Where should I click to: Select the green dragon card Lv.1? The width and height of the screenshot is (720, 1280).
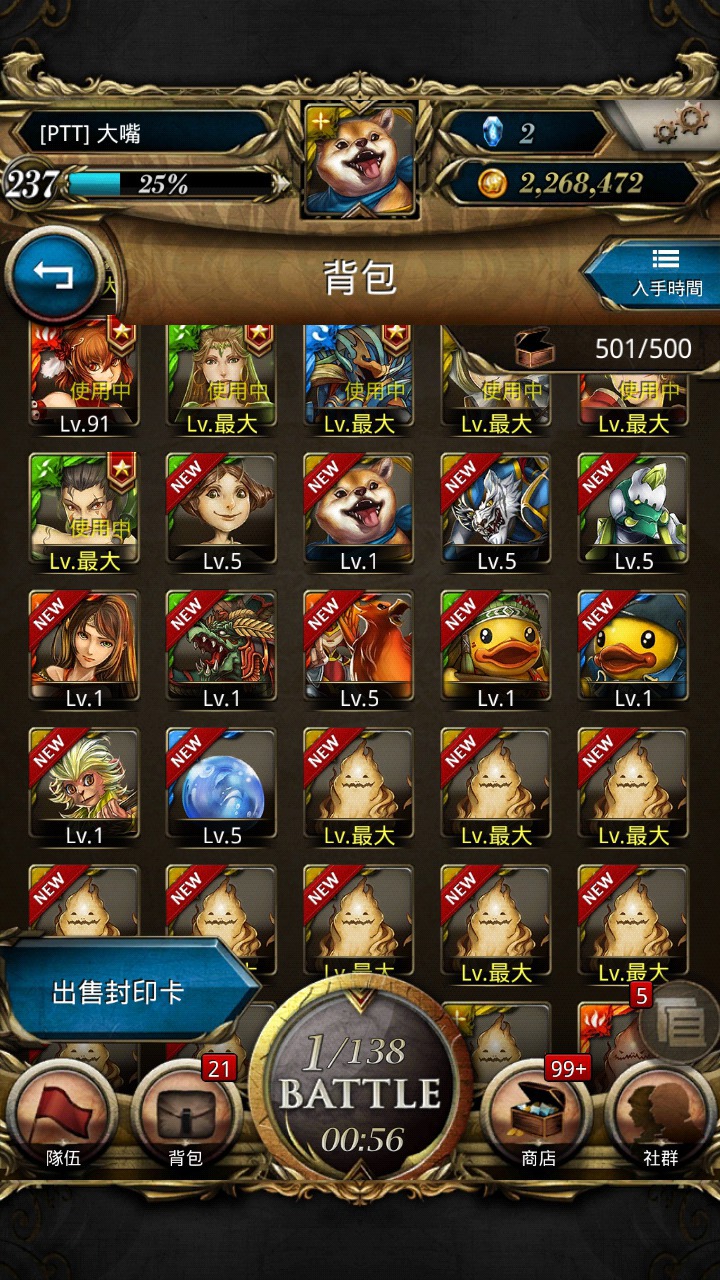222,650
